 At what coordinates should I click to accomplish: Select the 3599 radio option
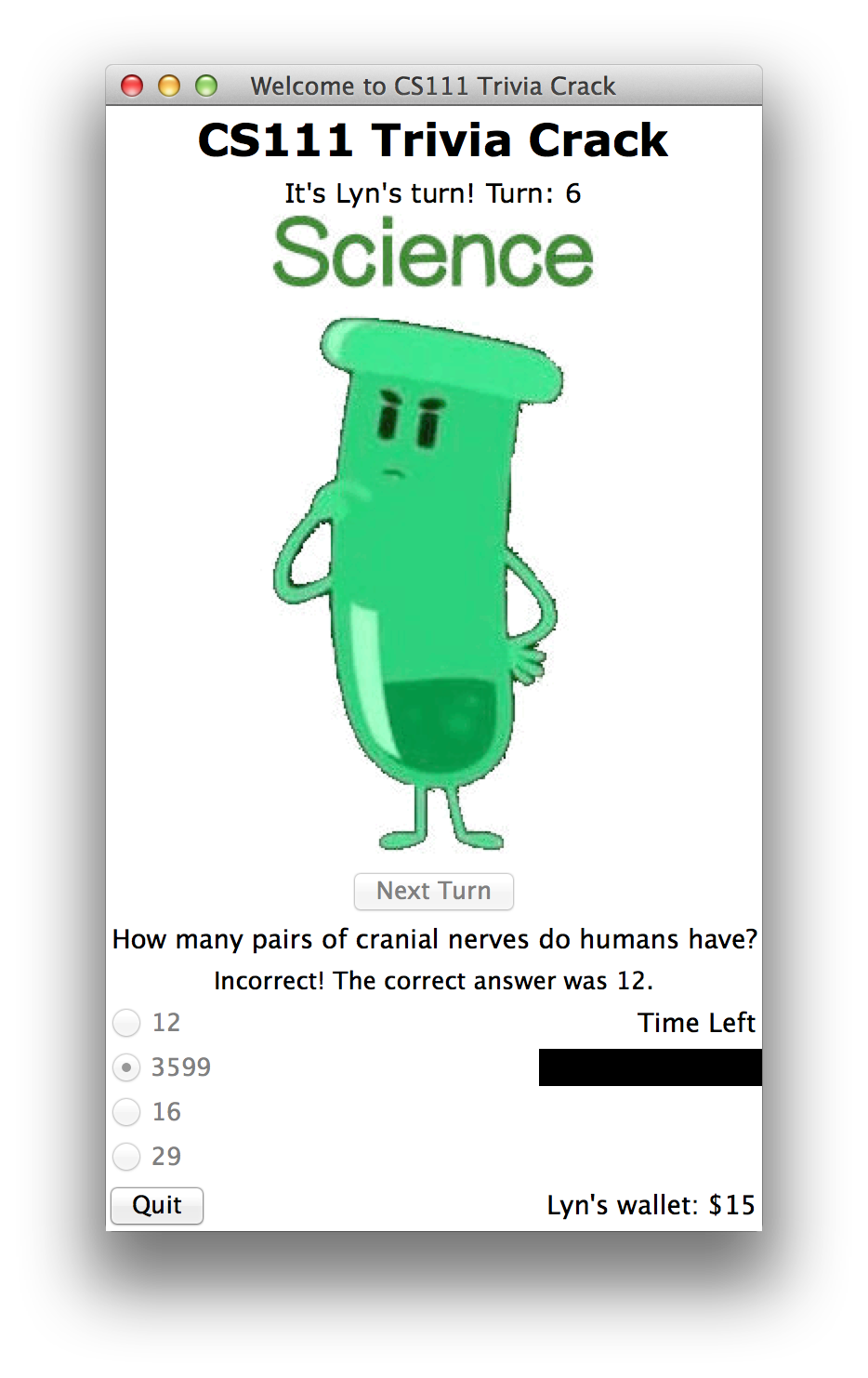(x=127, y=1067)
